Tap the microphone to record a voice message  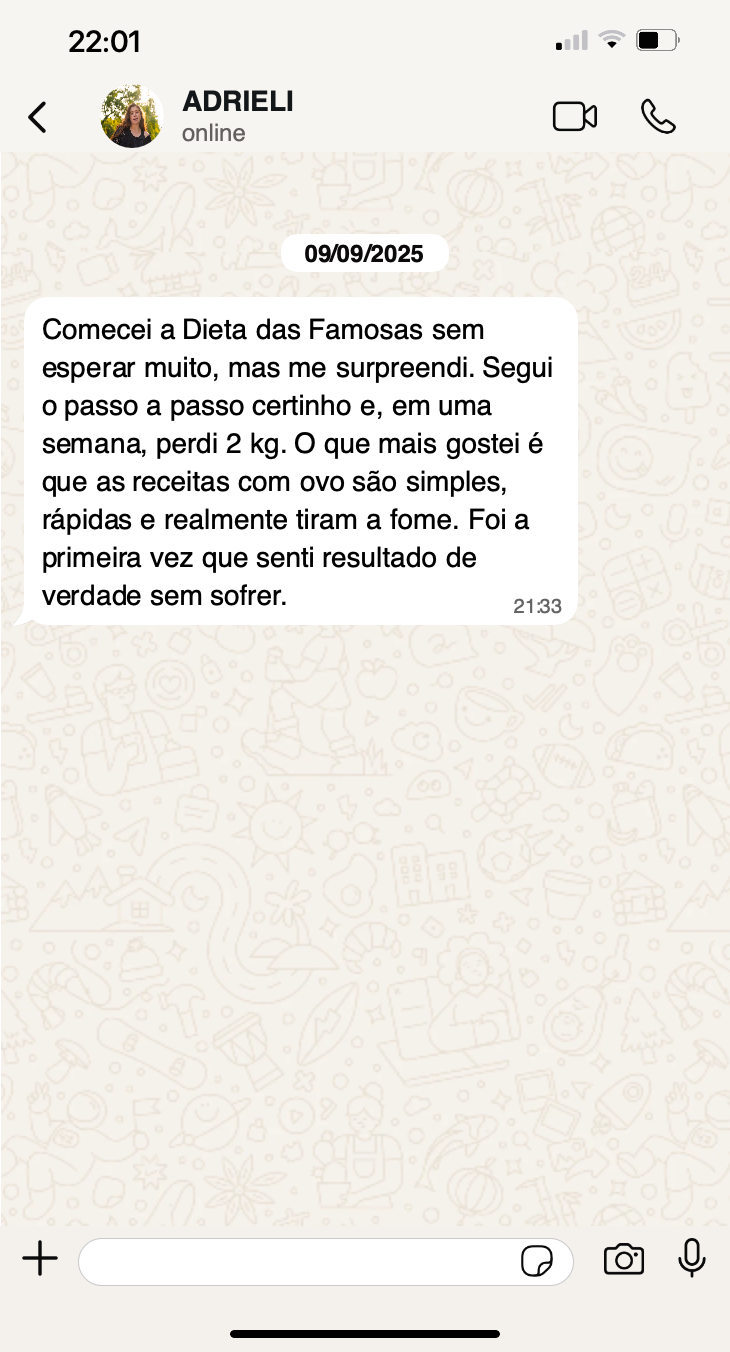tap(692, 1259)
